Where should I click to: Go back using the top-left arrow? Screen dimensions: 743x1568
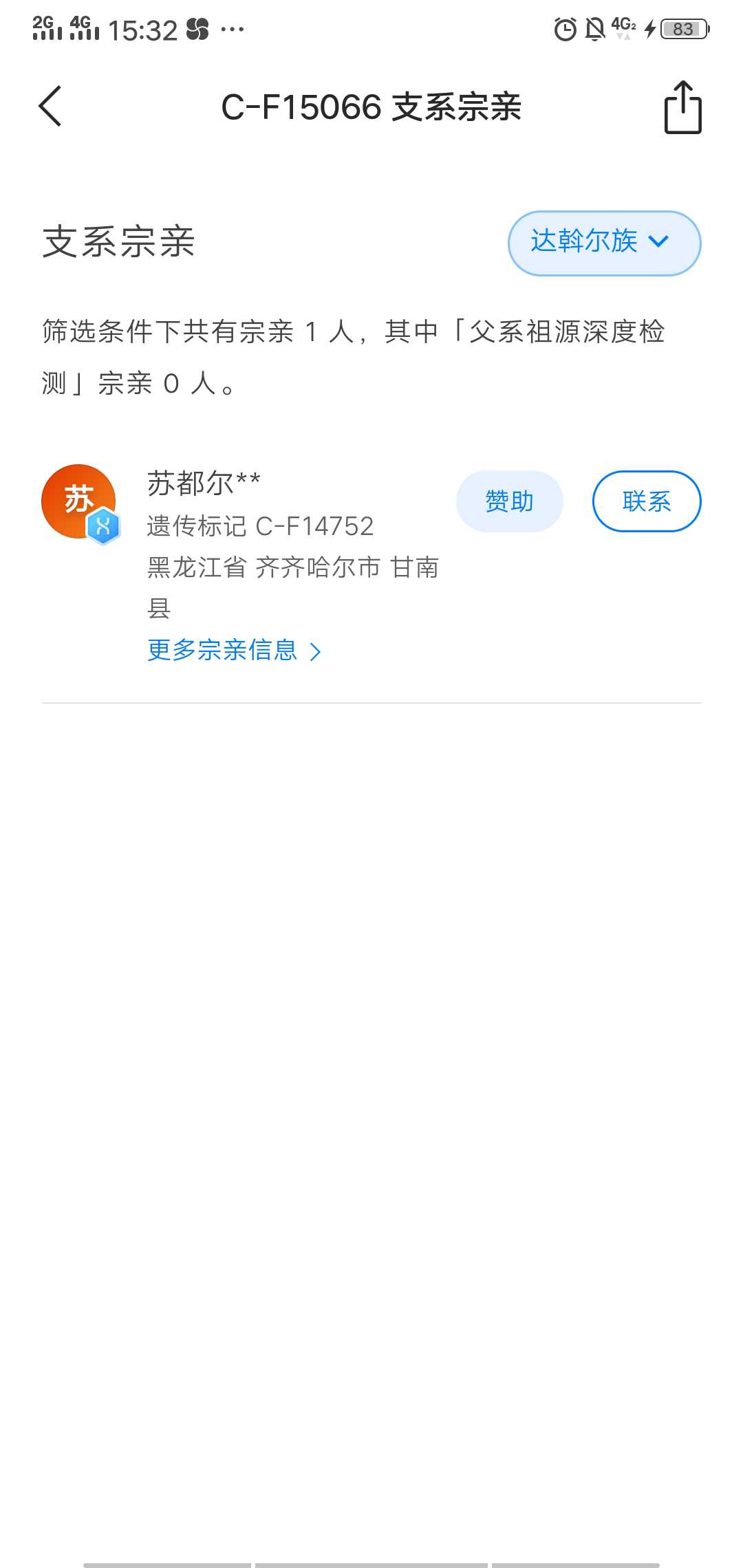(50, 107)
